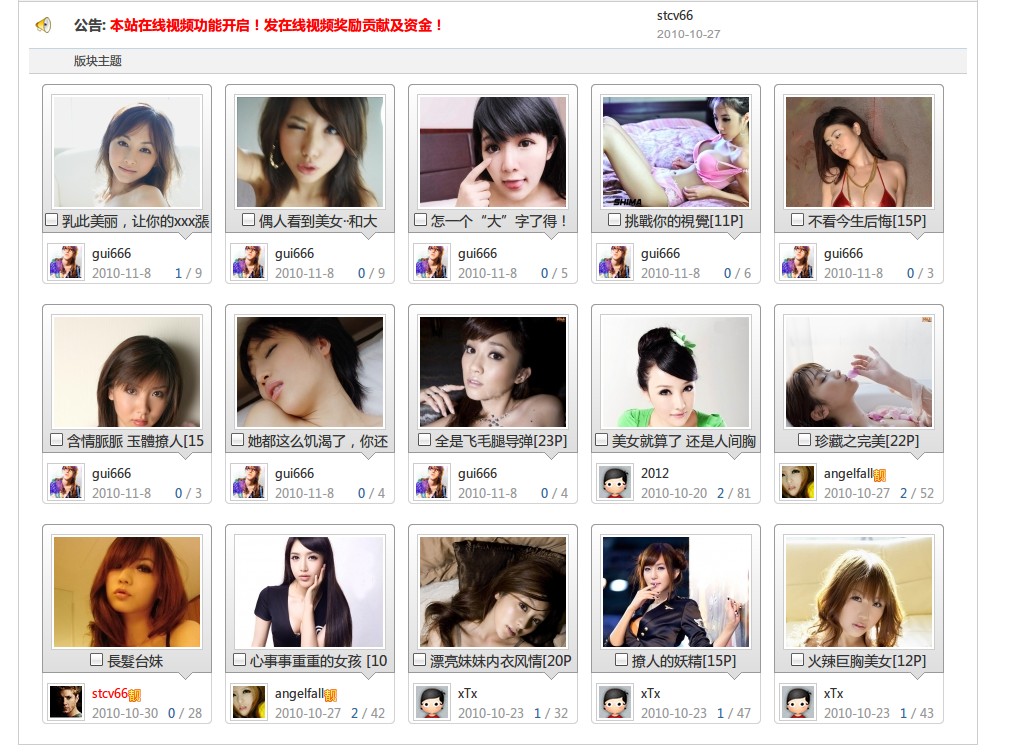
Task: View the profile of user 2012
Action: pos(655,473)
